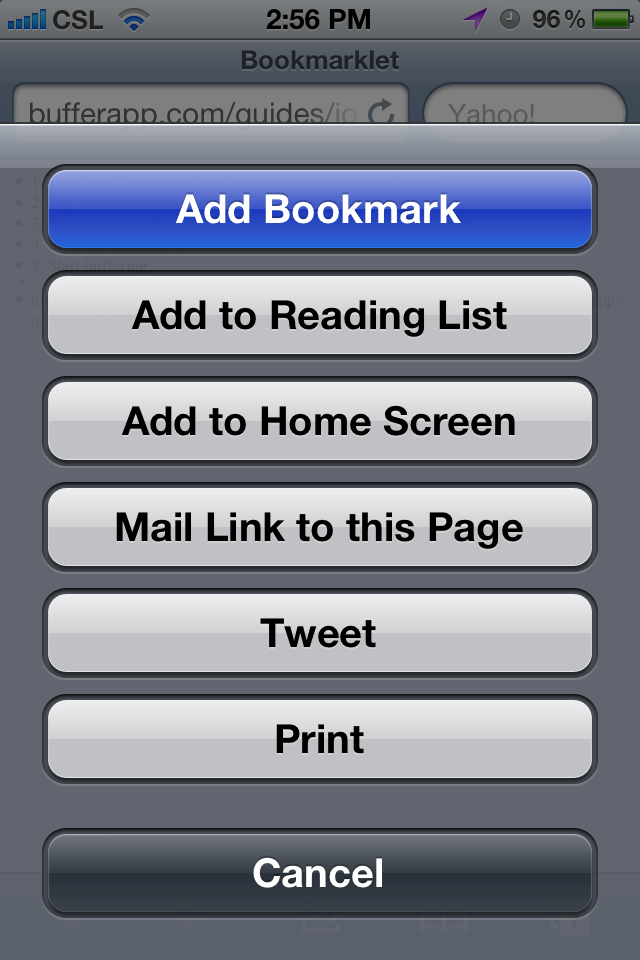This screenshot has height=960, width=640.
Task: Share this page via Tweet
Action: pos(319,633)
